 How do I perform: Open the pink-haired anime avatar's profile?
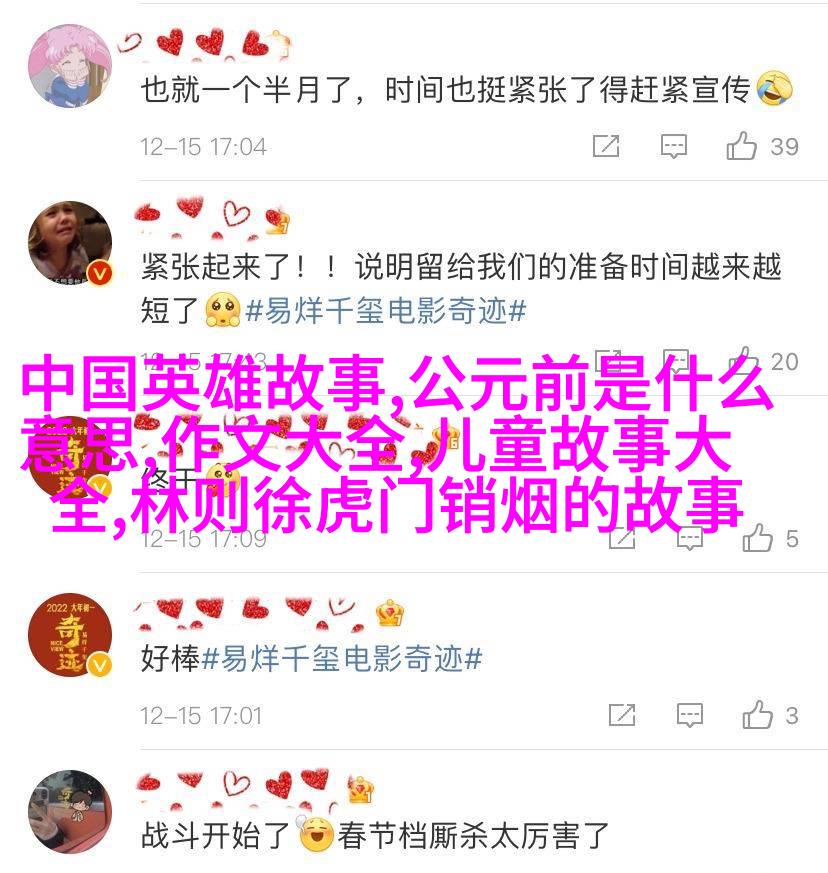click(70, 67)
